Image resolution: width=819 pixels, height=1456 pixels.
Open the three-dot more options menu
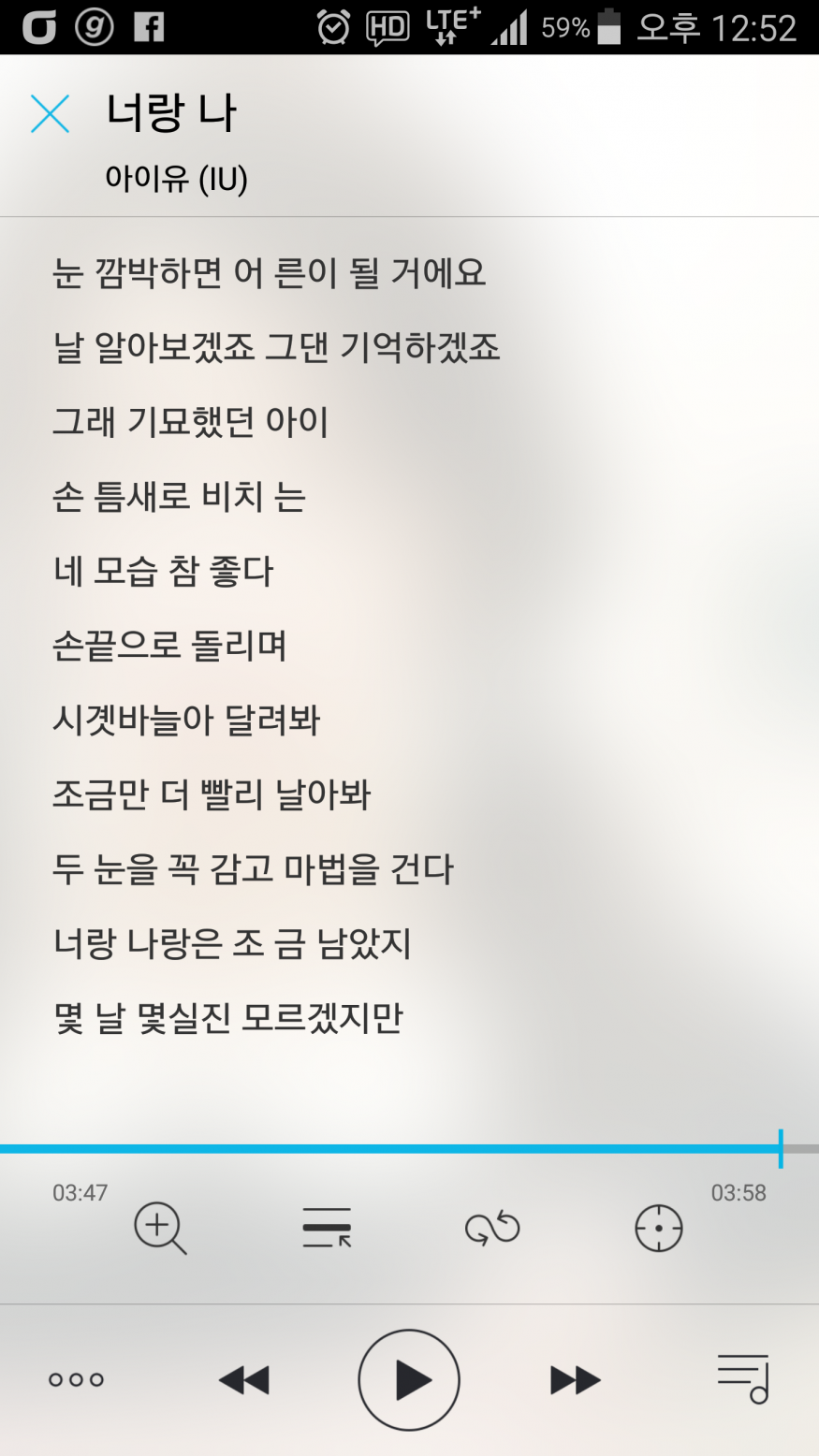[76, 1379]
